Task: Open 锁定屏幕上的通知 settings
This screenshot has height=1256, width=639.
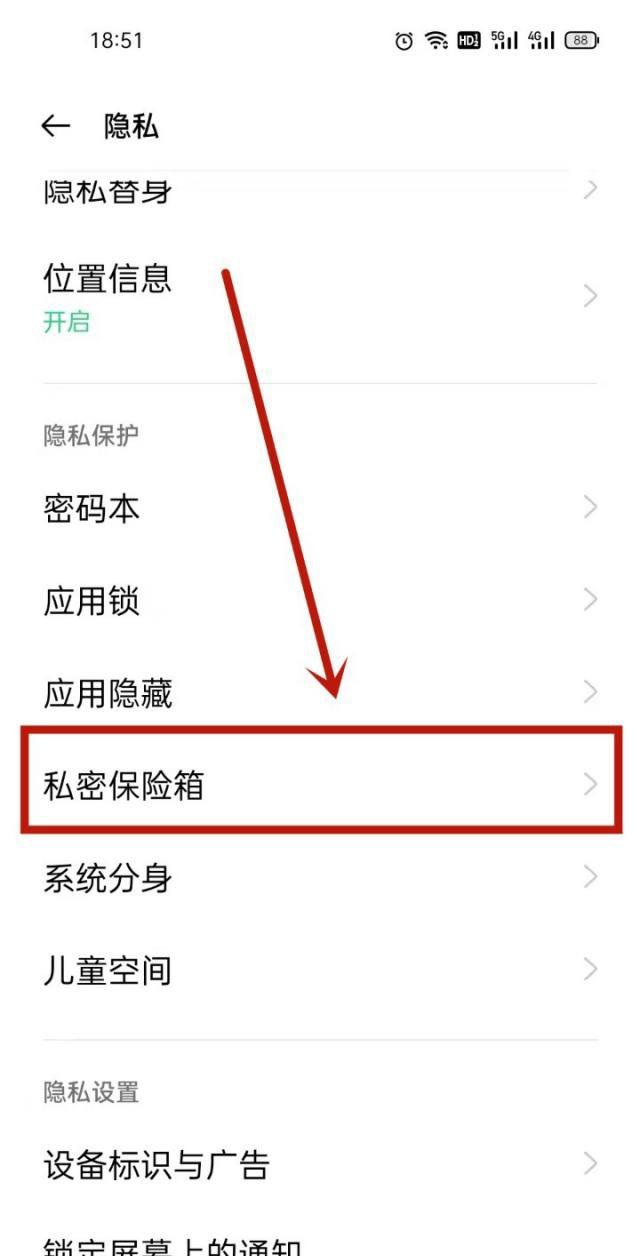Action: point(320,1241)
